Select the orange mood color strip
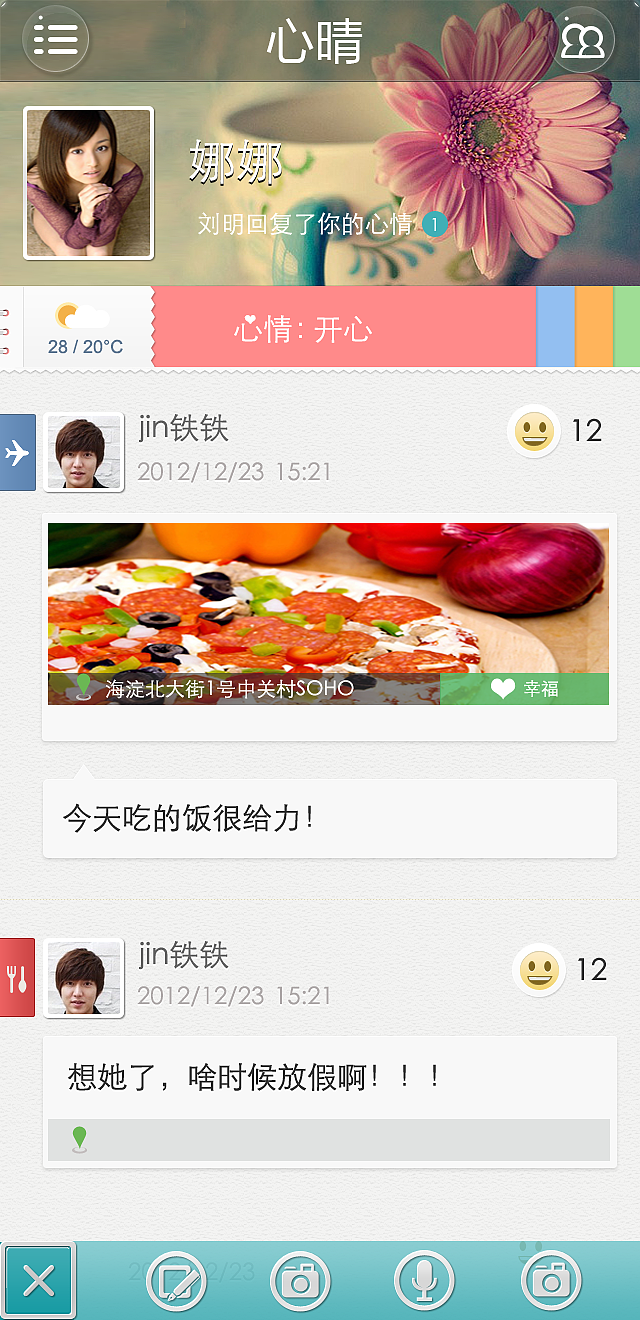The height and width of the screenshot is (1320, 640). pos(594,327)
